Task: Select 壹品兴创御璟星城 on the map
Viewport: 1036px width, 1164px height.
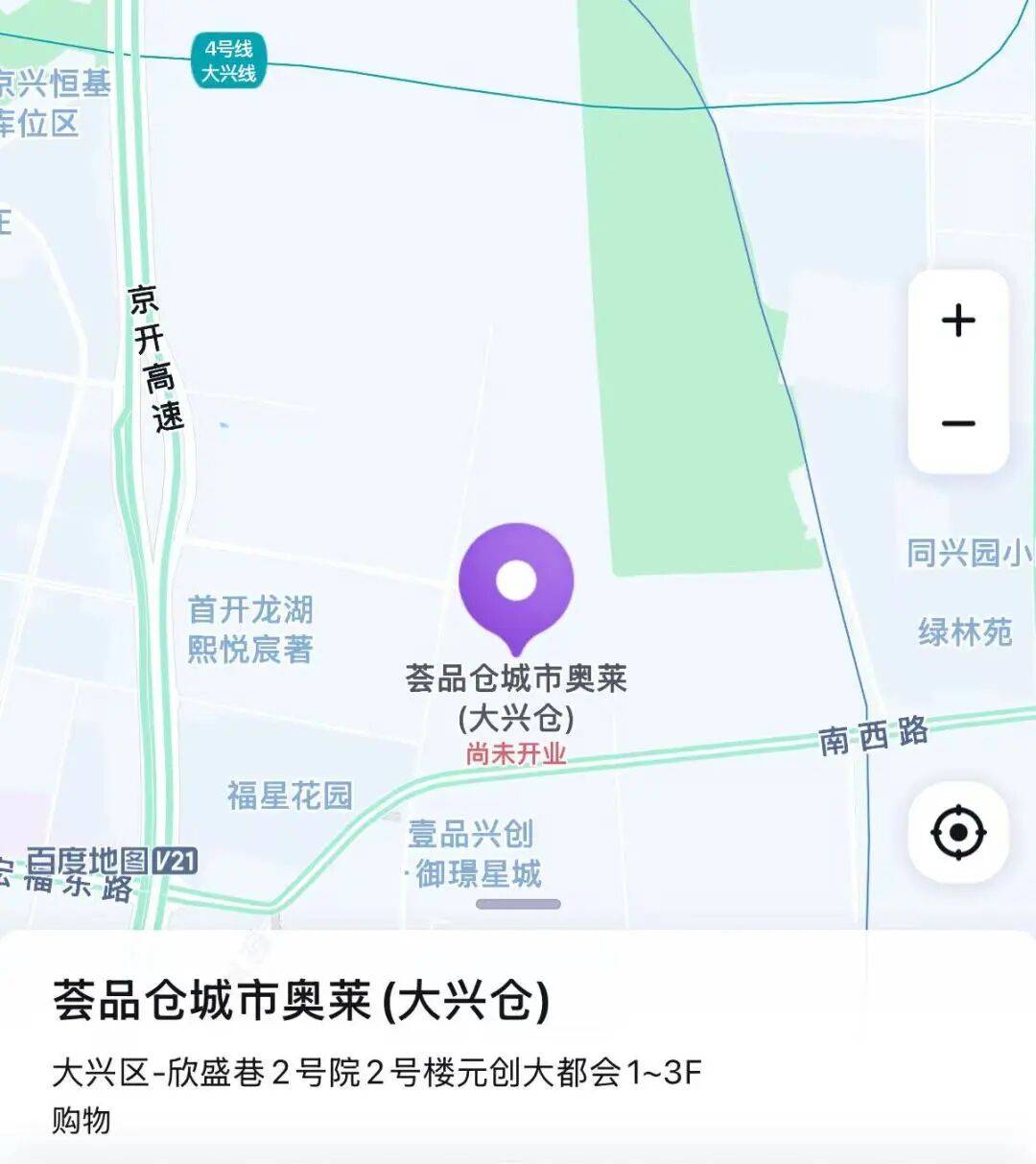Action: [472, 853]
